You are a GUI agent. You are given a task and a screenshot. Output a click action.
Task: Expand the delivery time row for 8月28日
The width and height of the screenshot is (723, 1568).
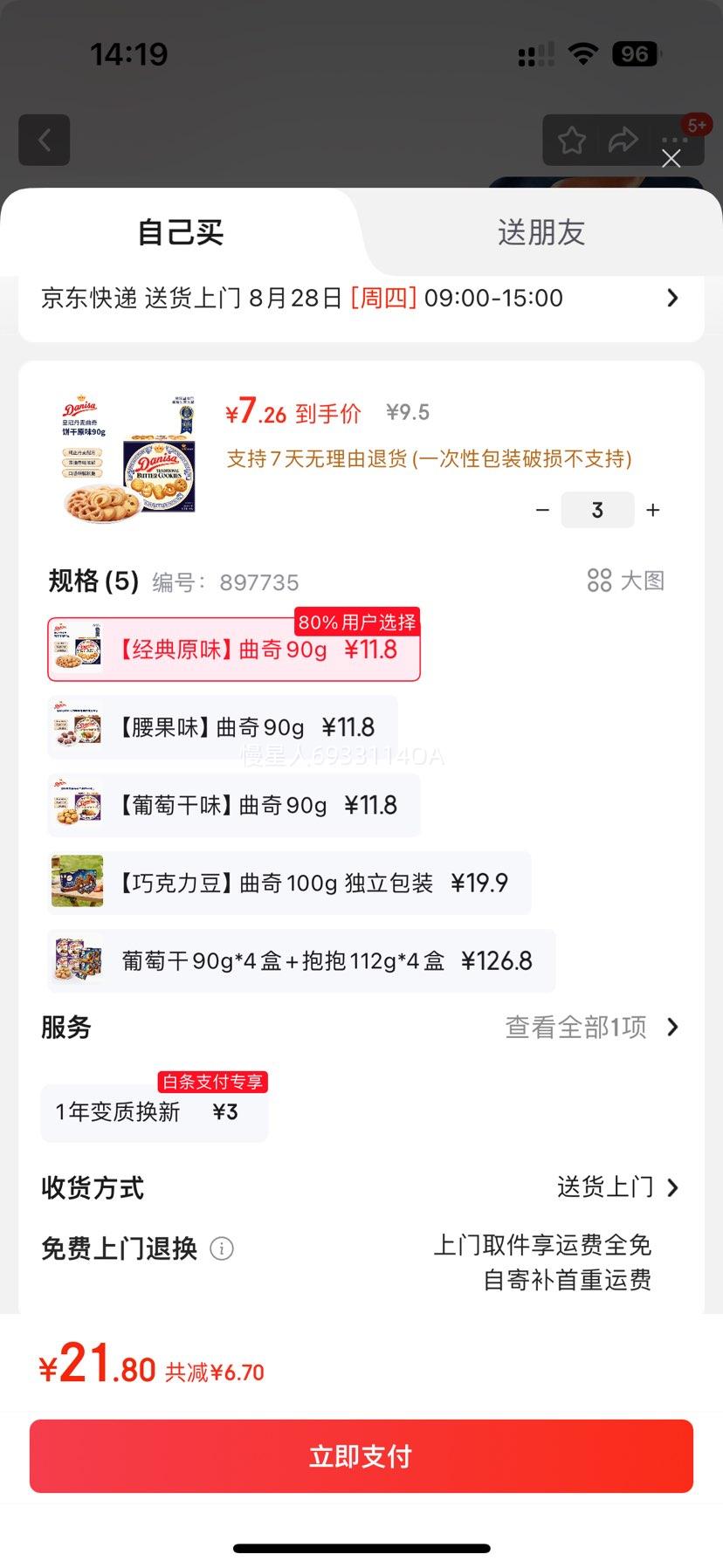361,298
